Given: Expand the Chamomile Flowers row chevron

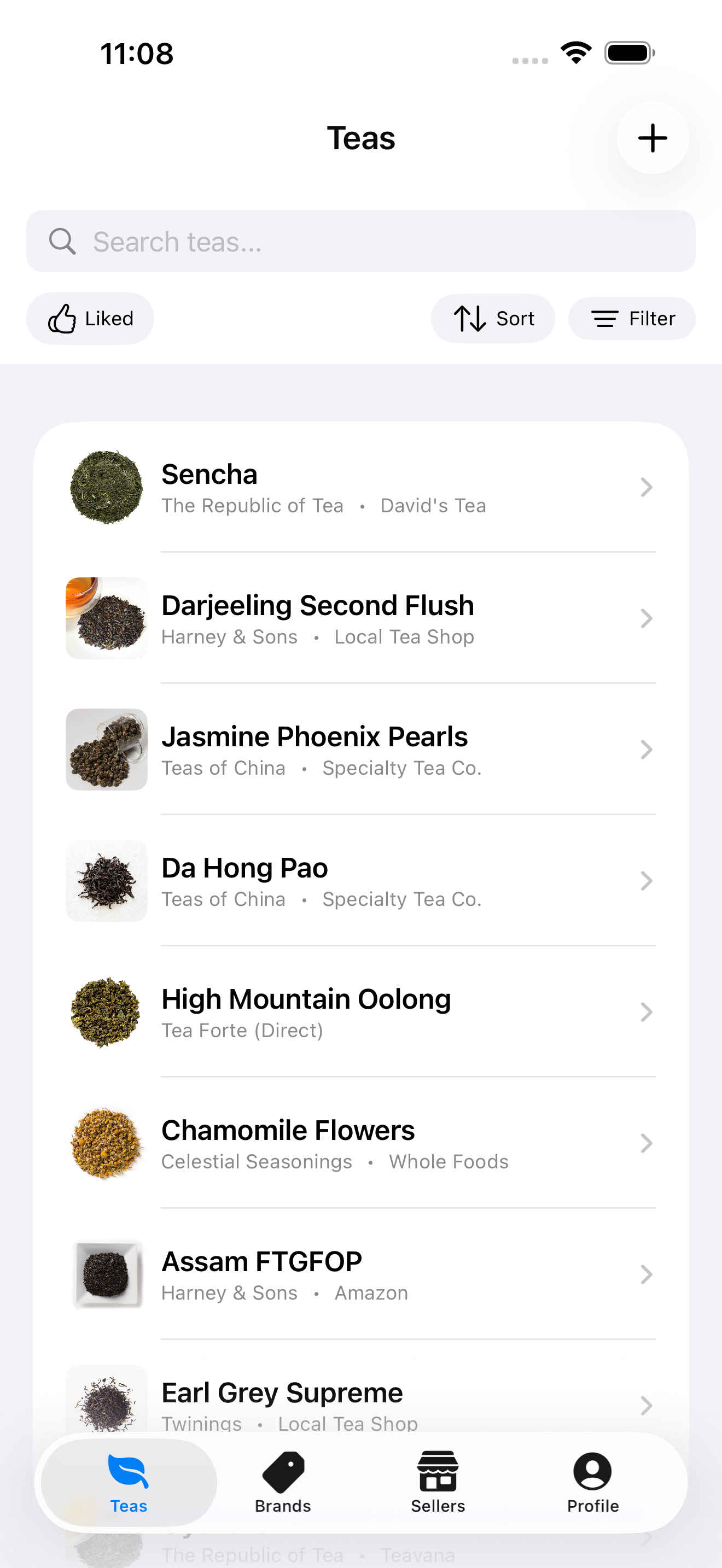Looking at the screenshot, I should click(647, 1143).
